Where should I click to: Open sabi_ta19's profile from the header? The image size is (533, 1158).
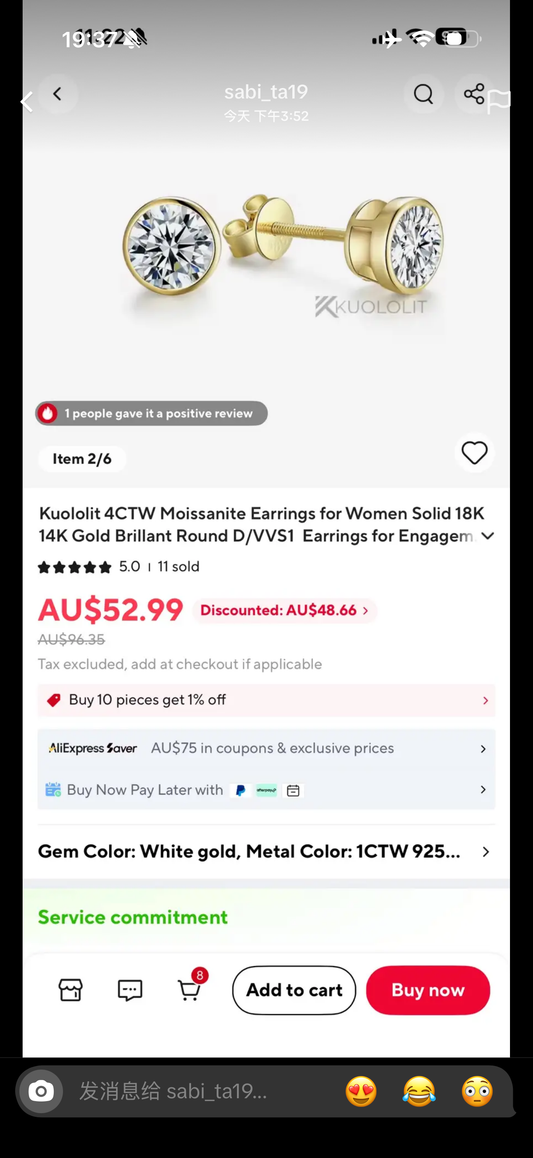(x=266, y=92)
